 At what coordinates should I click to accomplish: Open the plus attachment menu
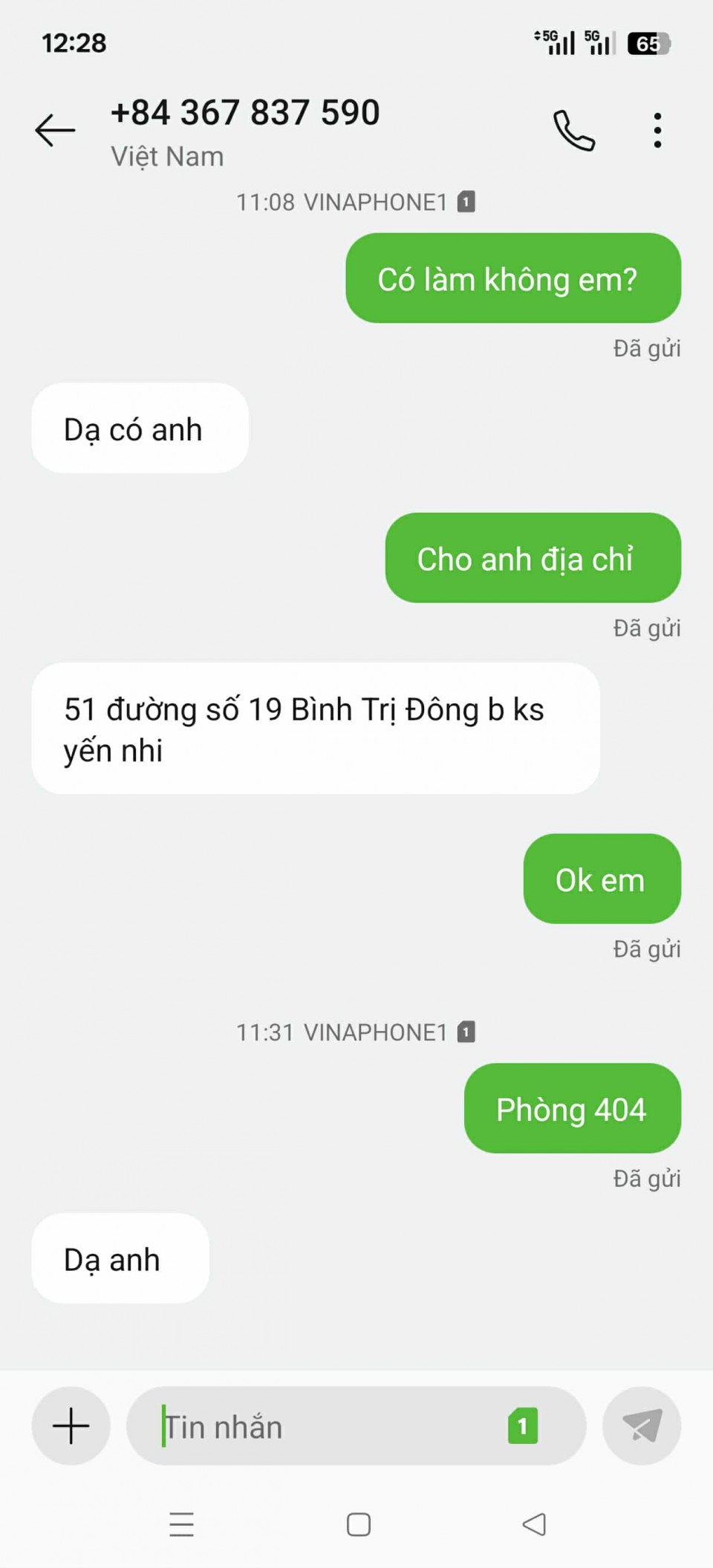tap(71, 1425)
